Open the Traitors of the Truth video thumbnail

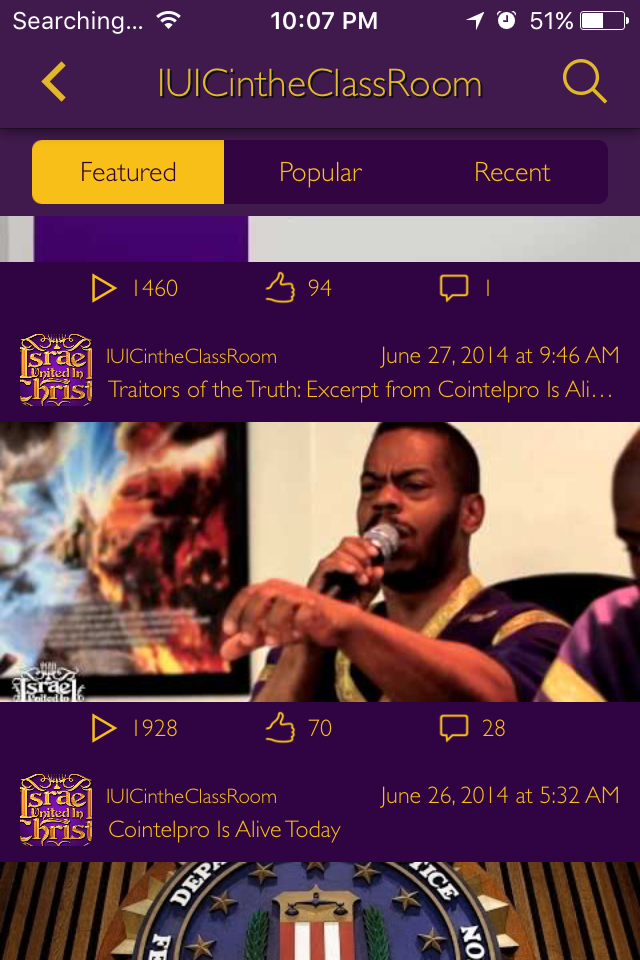click(320, 561)
